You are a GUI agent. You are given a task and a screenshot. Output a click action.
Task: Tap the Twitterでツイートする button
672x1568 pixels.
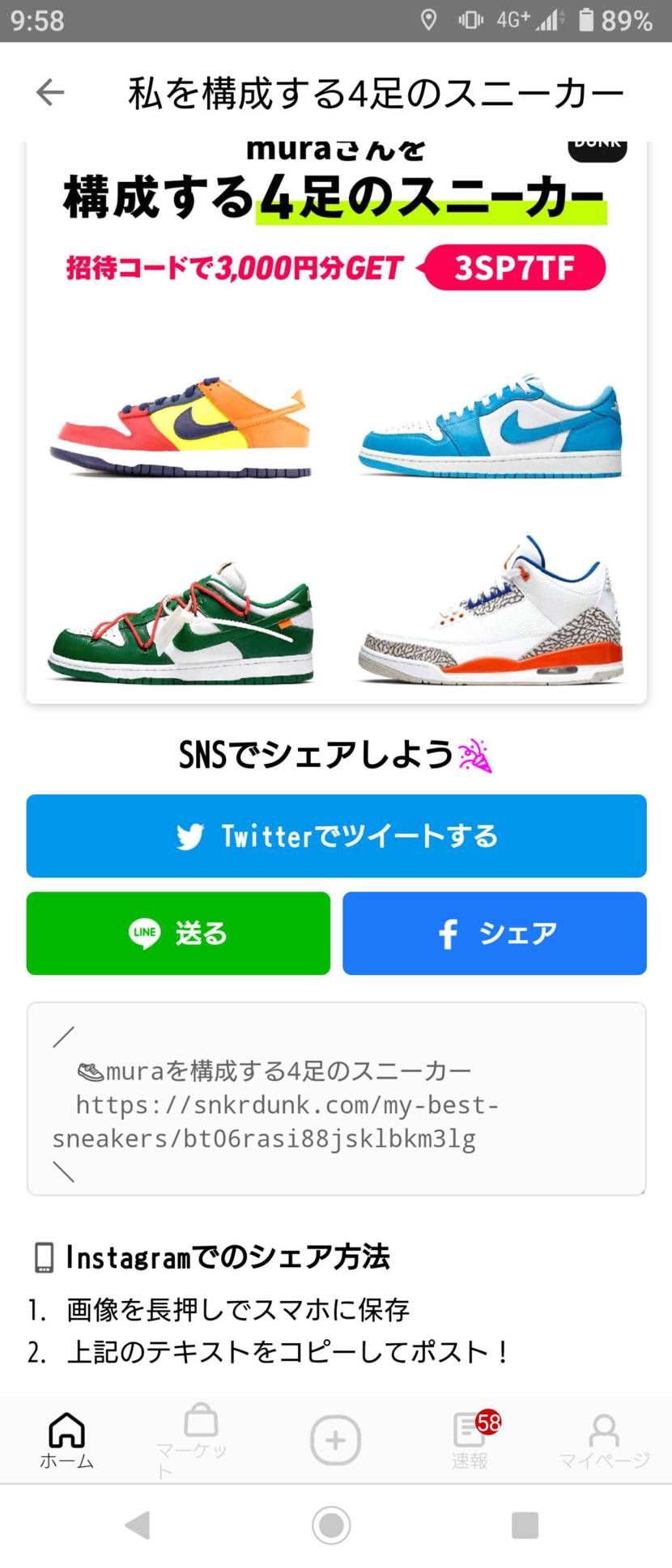click(x=336, y=836)
